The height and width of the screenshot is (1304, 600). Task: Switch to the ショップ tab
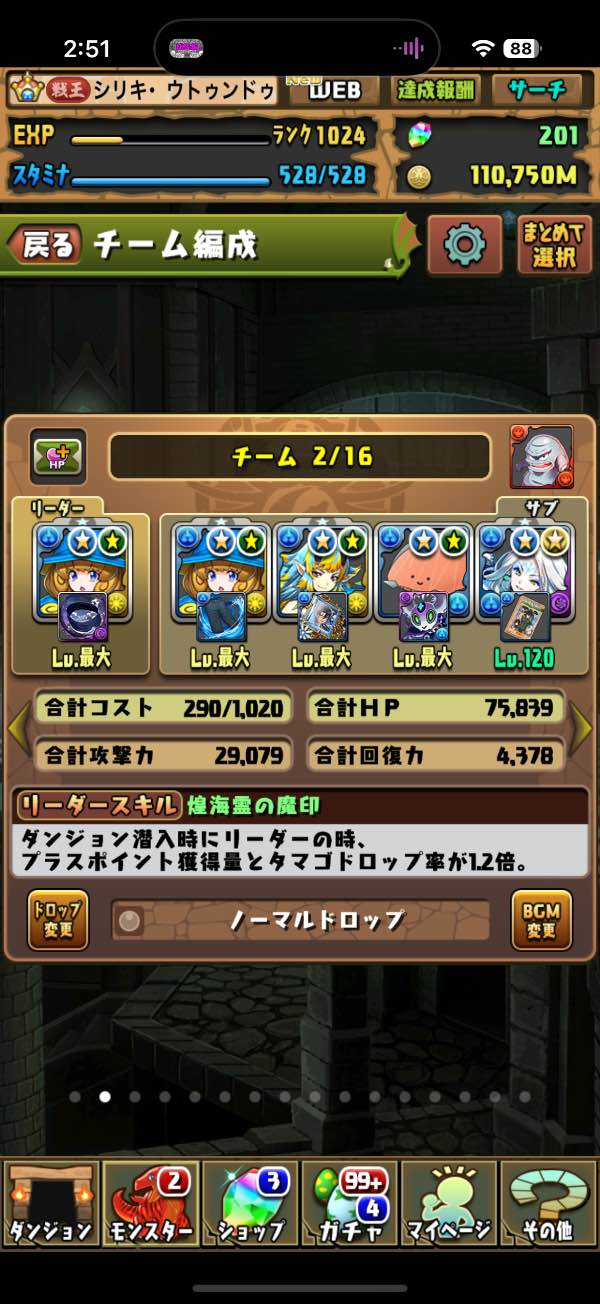coord(250,1203)
